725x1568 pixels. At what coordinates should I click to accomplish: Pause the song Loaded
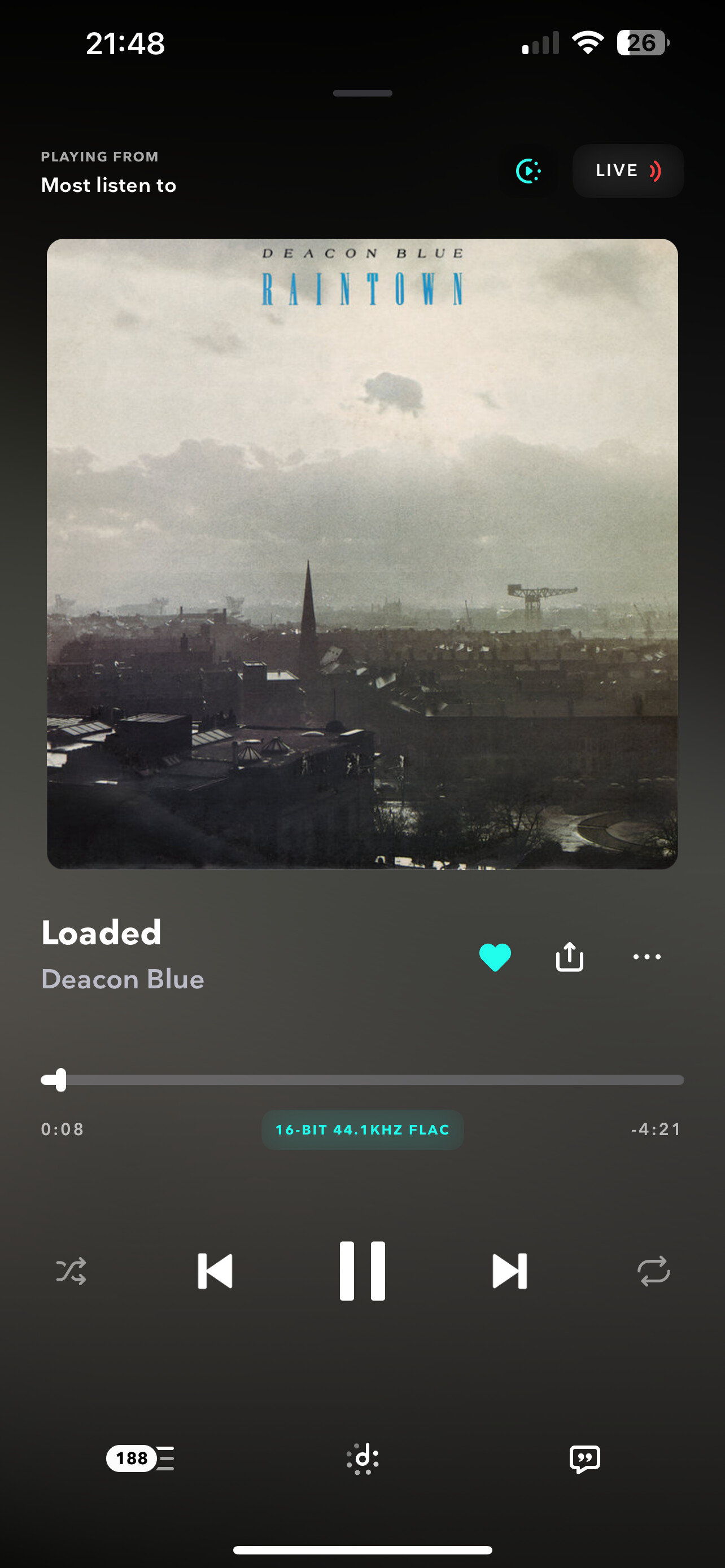tap(362, 1271)
